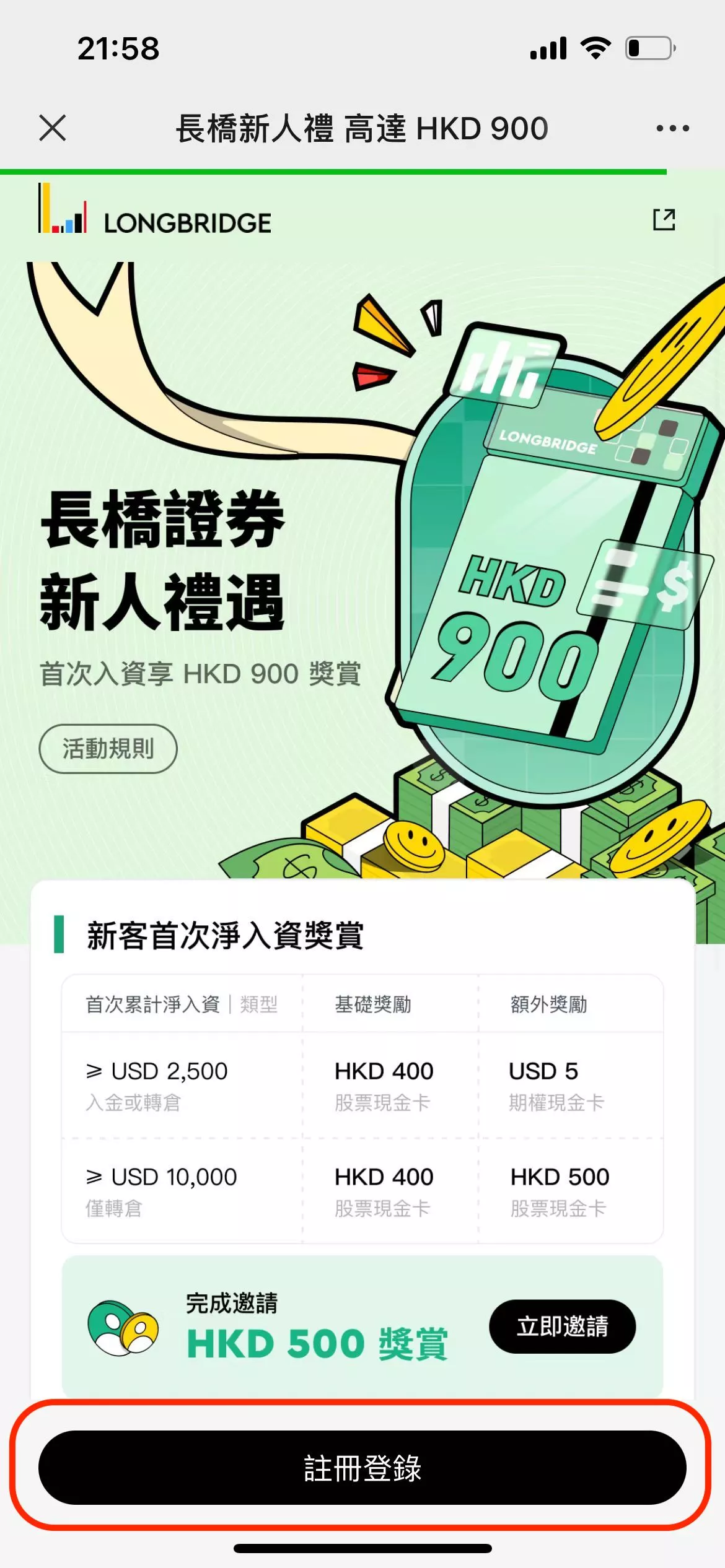Tap the 立即邀請 invite button
Screen dimensions: 725x1568
(x=562, y=1326)
